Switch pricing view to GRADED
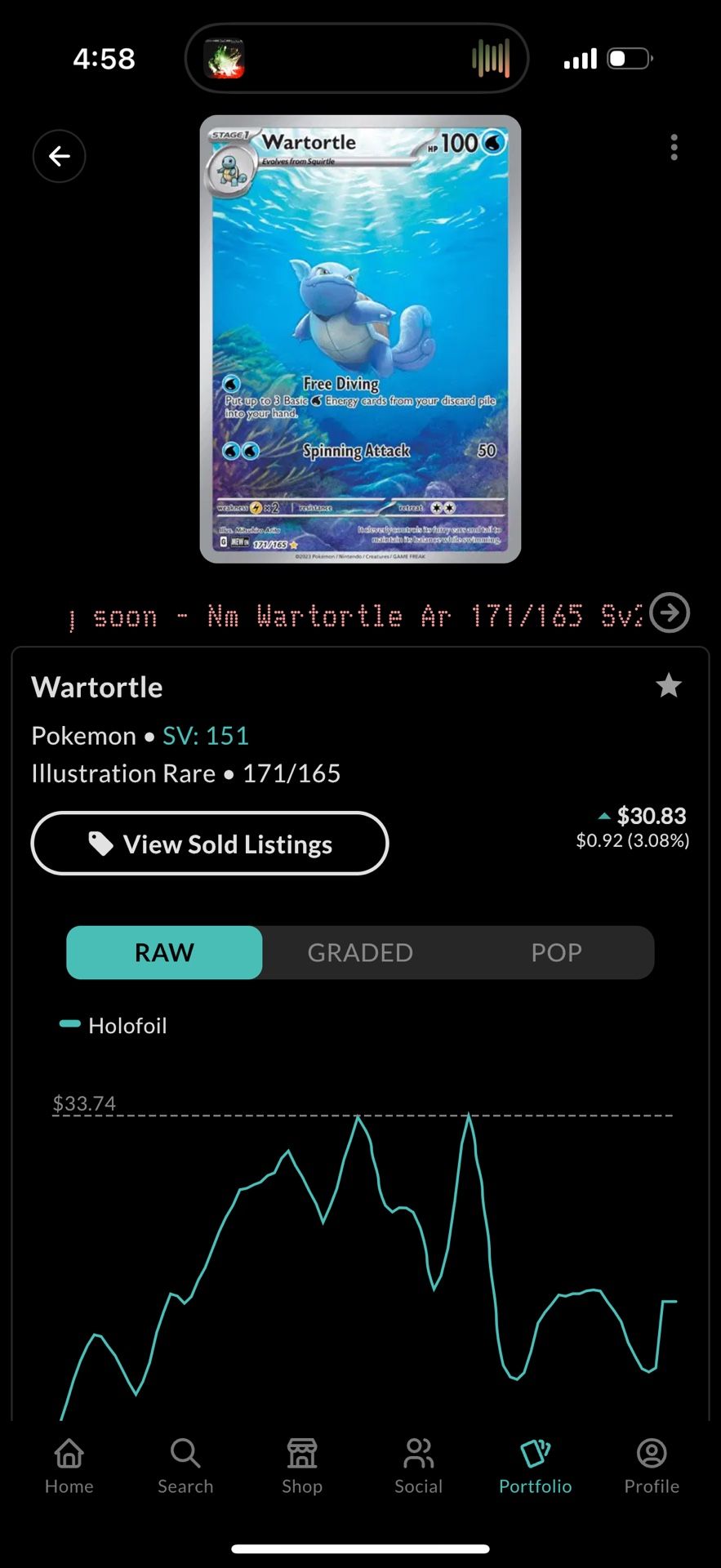This screenshot has height=1568, width=721. coord(359,952)
